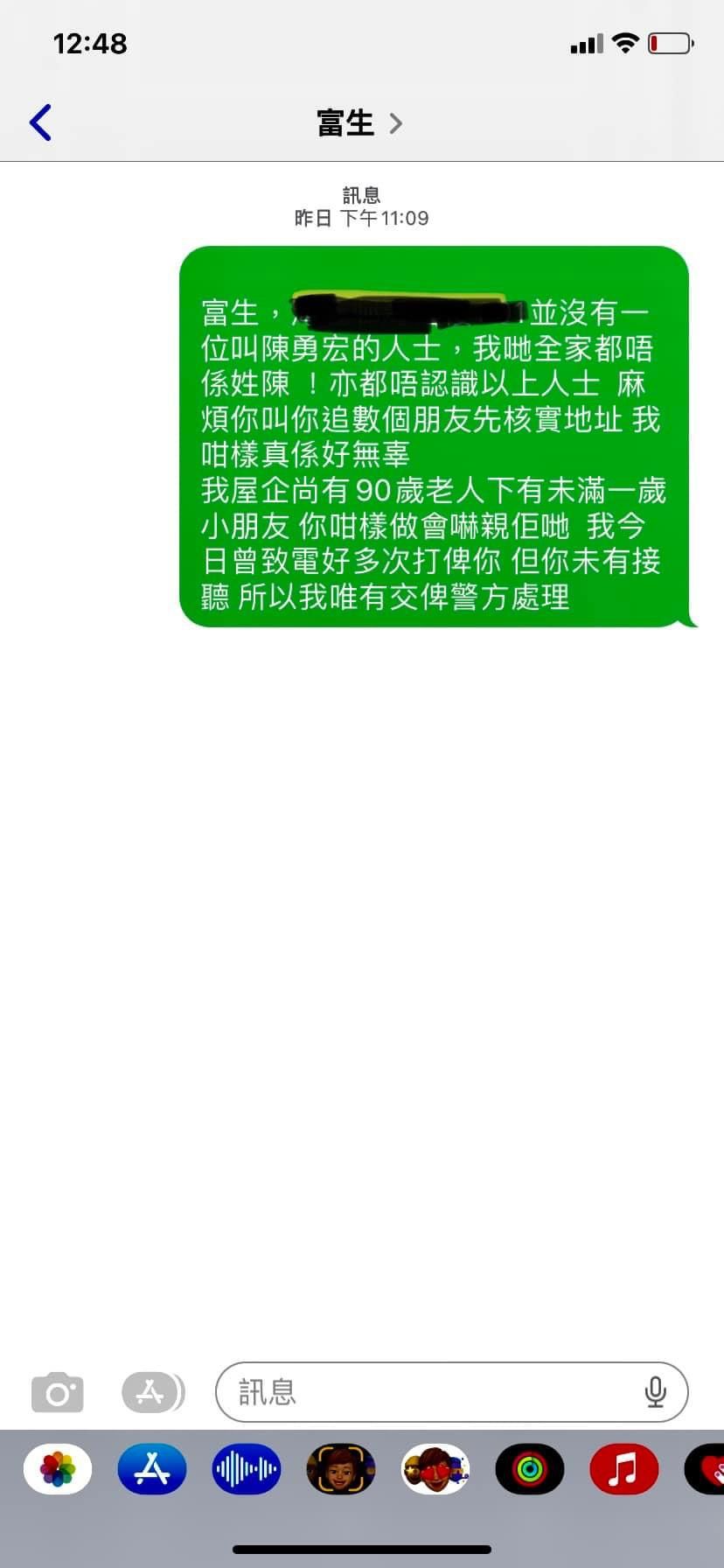The height and width of the screenshot is (1568, 724).
Task: Open contact details for 富生
Action: [x=359, y=123]
